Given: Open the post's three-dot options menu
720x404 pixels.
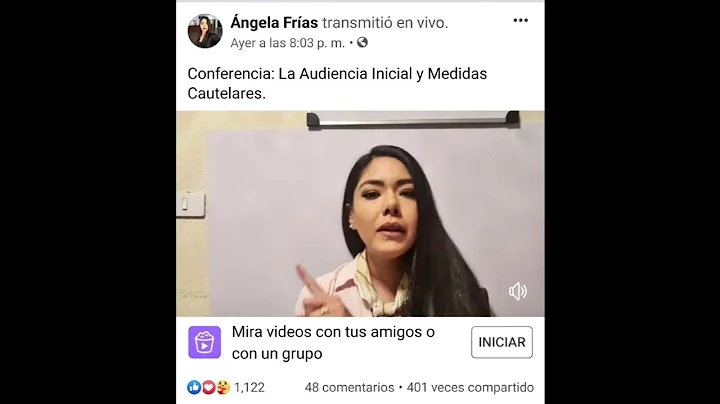Looking at the screenshot, I should point(520,21).
